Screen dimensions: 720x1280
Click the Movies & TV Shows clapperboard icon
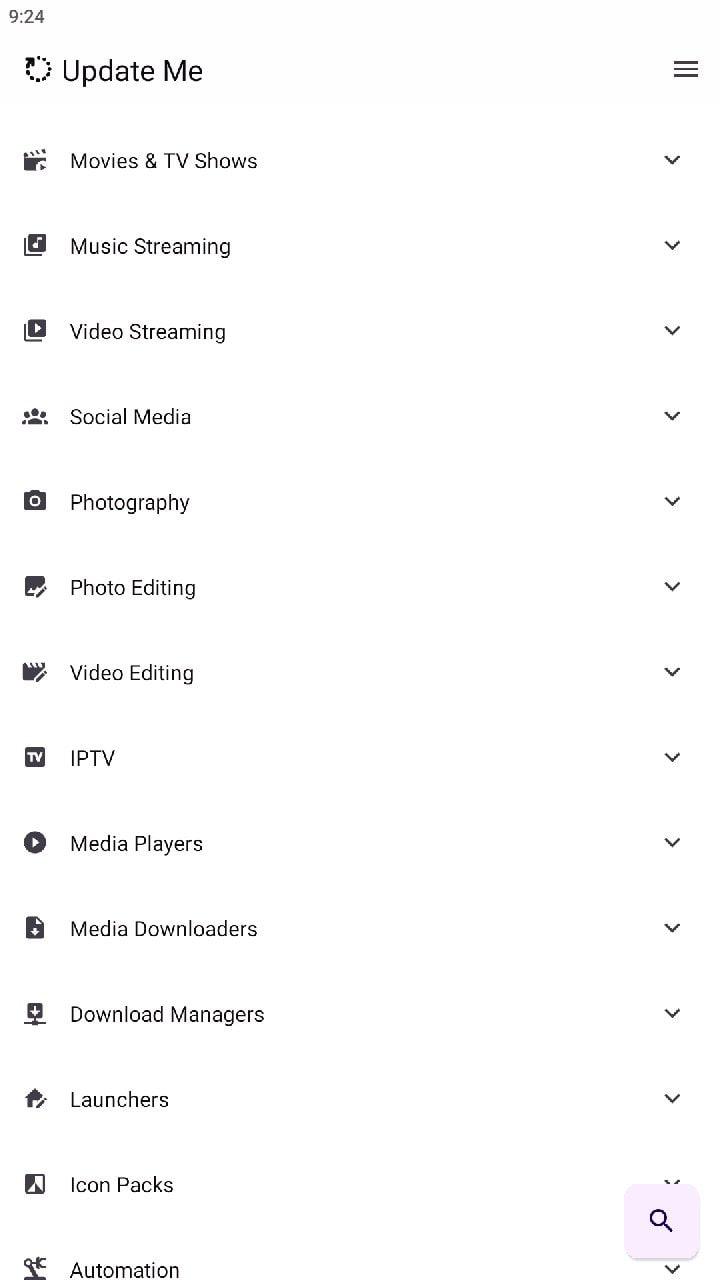(35, 160)
